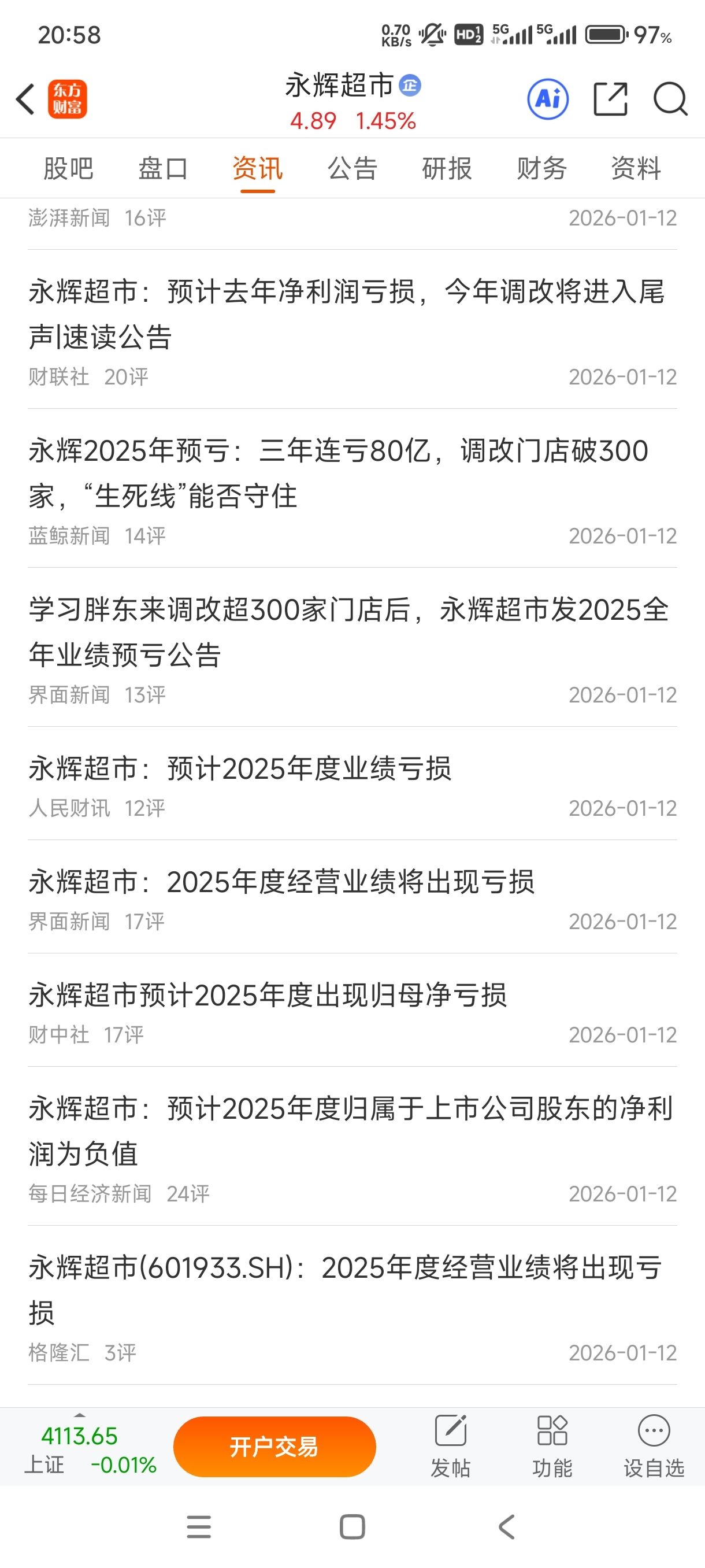Add the stock via 设自选
The image size is (705, 1568).
tap(654, 1446)
